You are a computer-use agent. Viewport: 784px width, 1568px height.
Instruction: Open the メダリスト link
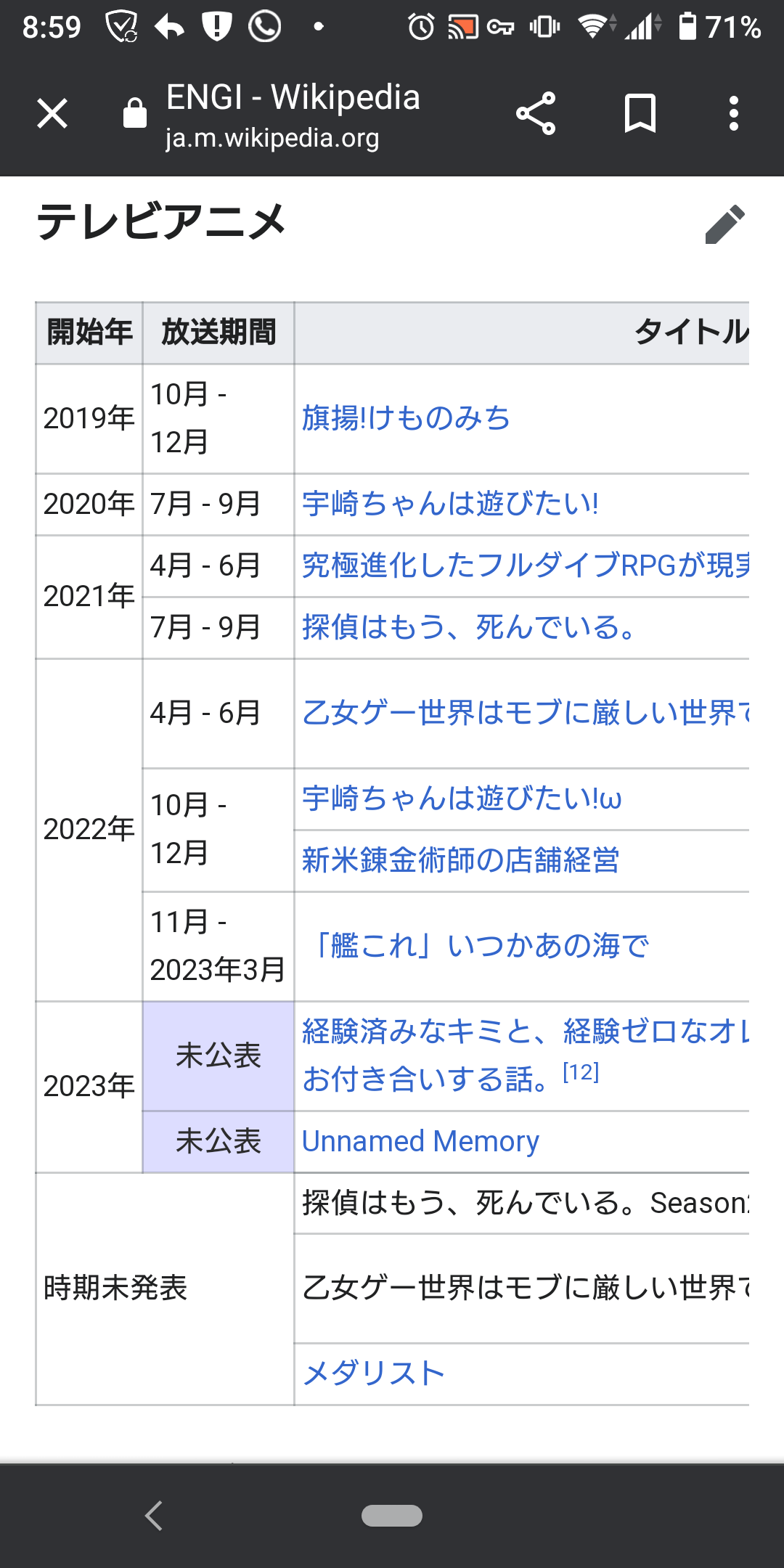pos(373,1373)
